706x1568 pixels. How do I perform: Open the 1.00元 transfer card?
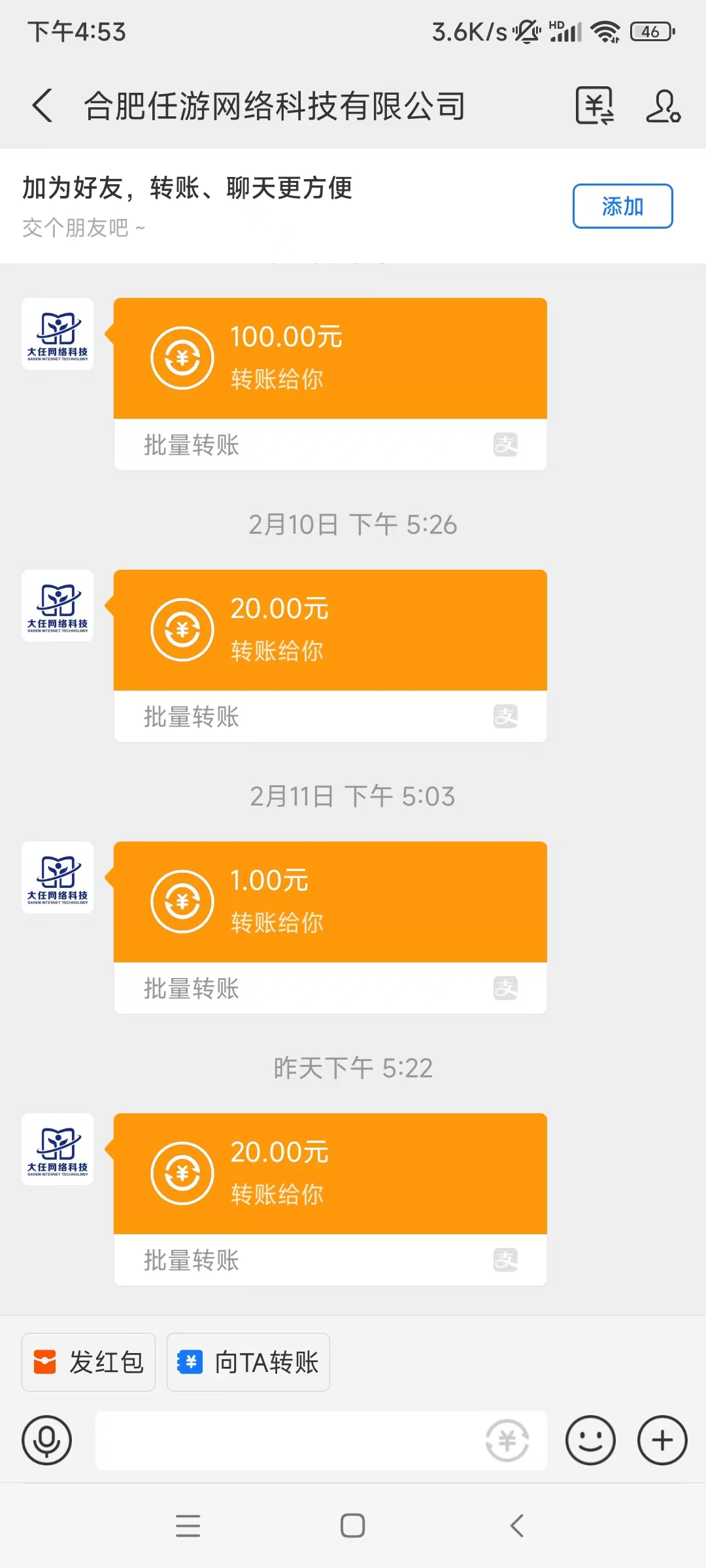click(330, 902)
